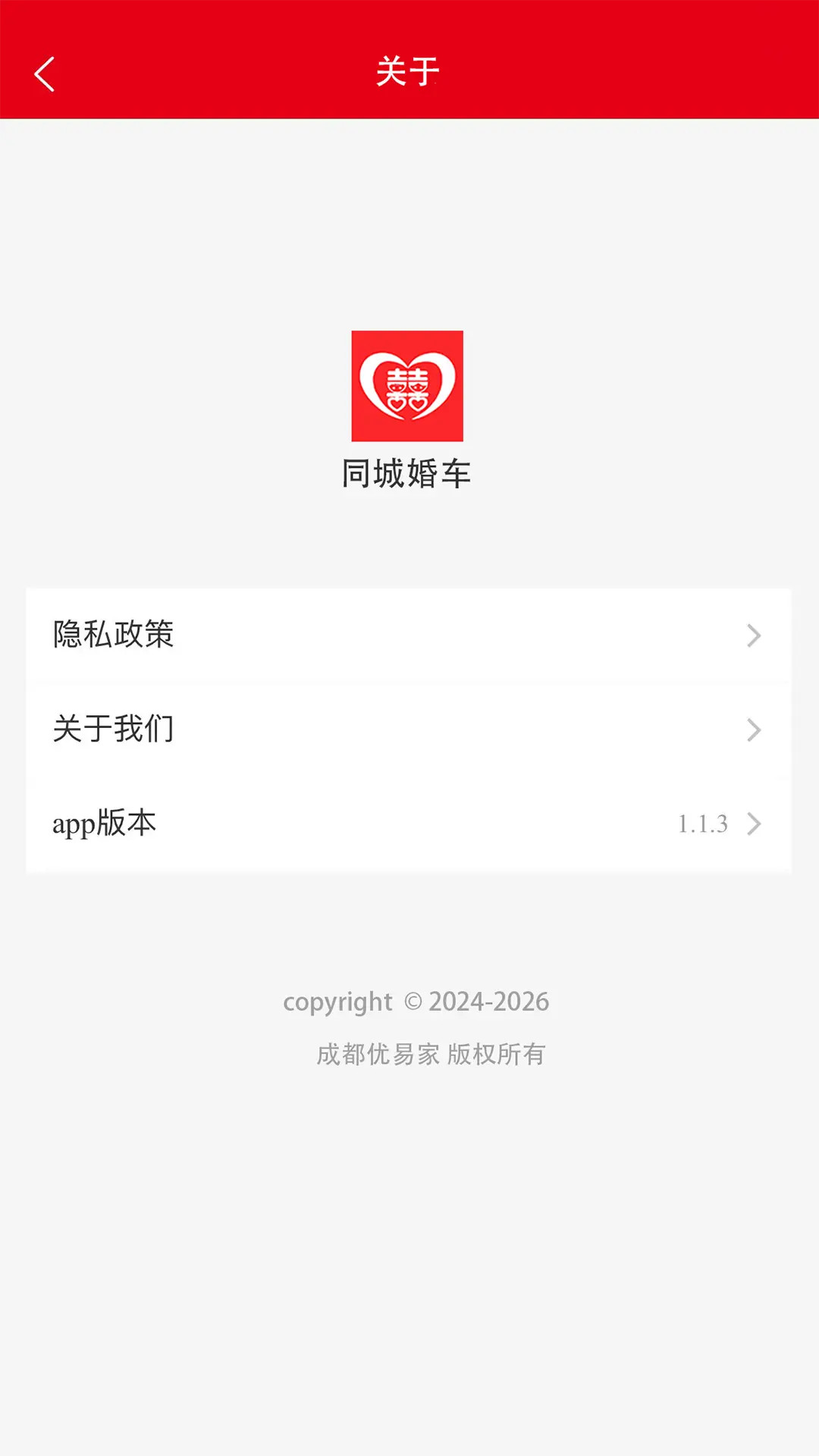
Task: Check the app版本 row
Action: [x=408, y=824]
